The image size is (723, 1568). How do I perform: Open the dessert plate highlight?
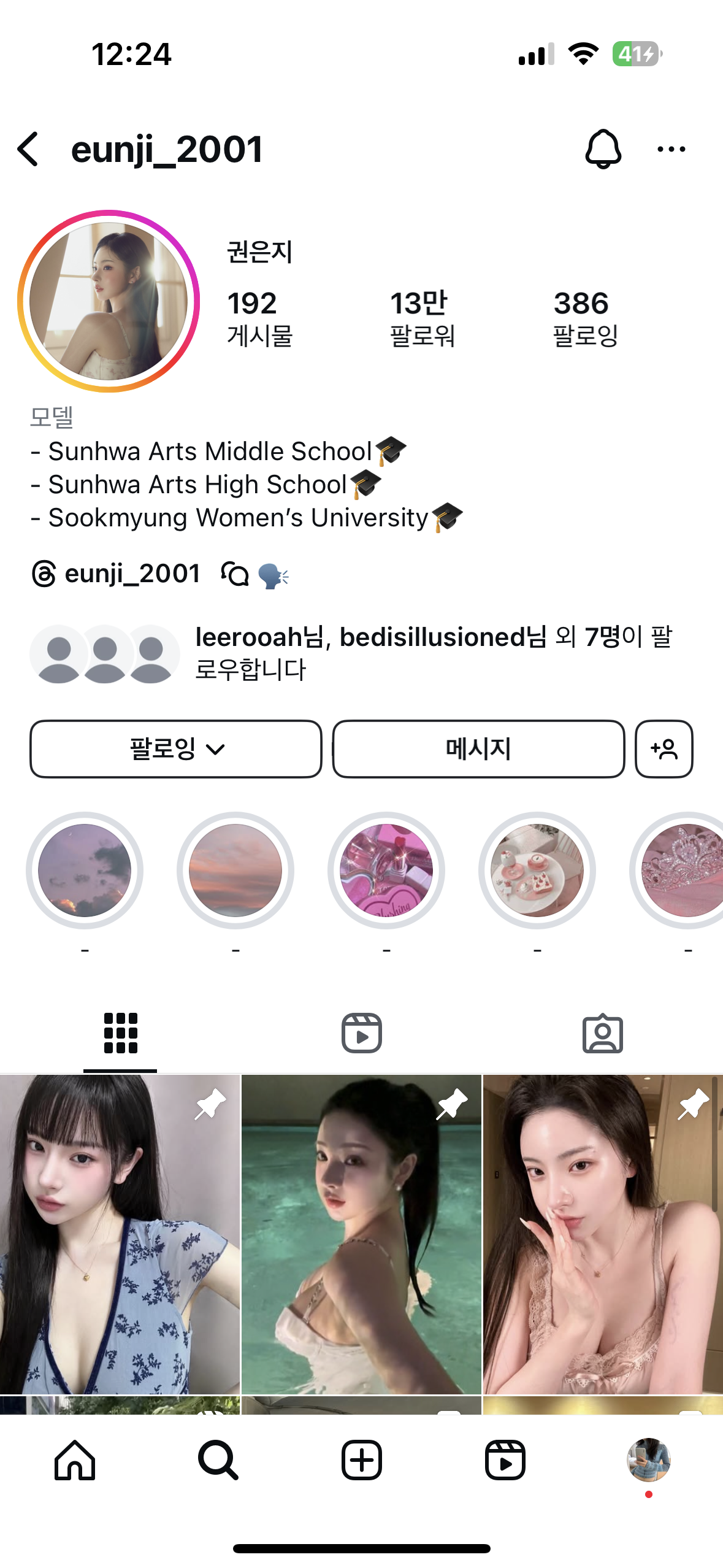point(537,870)
